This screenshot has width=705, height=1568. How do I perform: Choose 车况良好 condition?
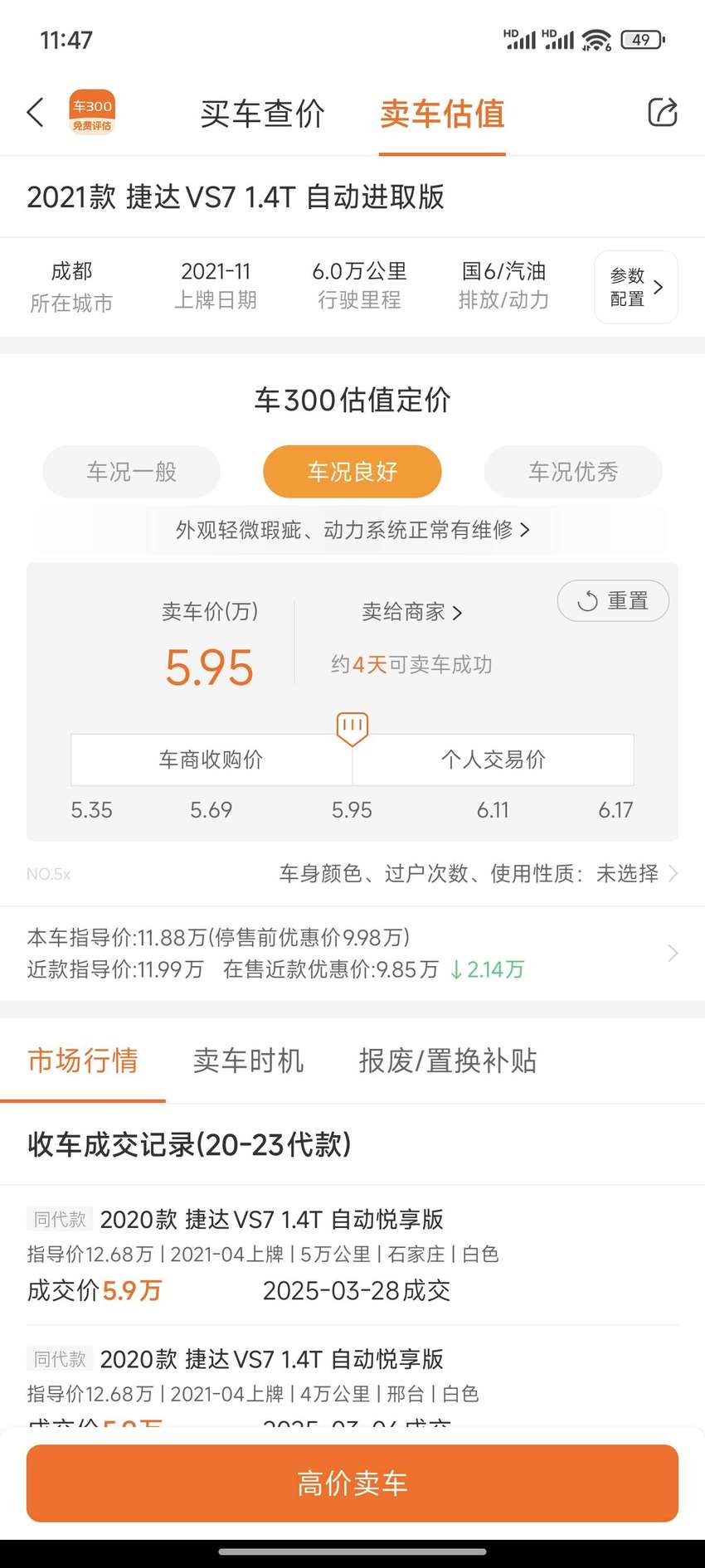coord(352,472)
